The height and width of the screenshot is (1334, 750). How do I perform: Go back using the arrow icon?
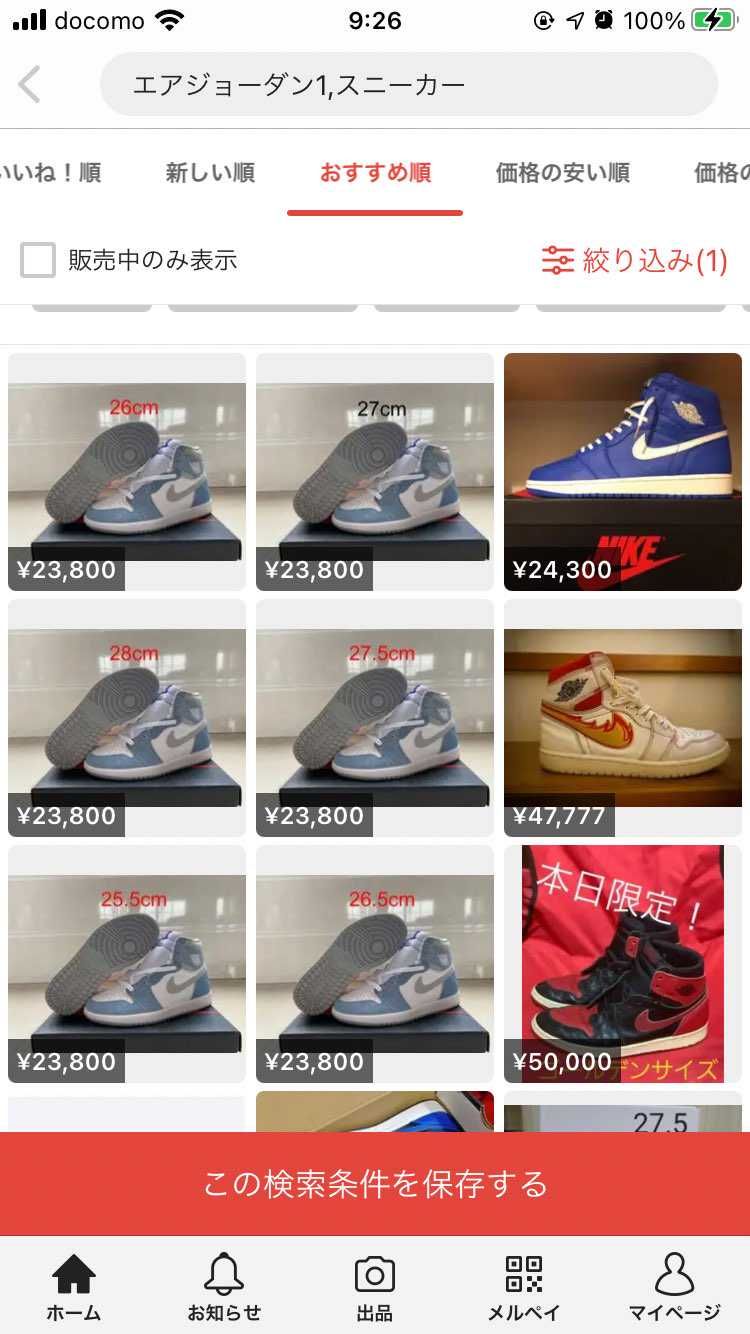[x=30, y=85]
